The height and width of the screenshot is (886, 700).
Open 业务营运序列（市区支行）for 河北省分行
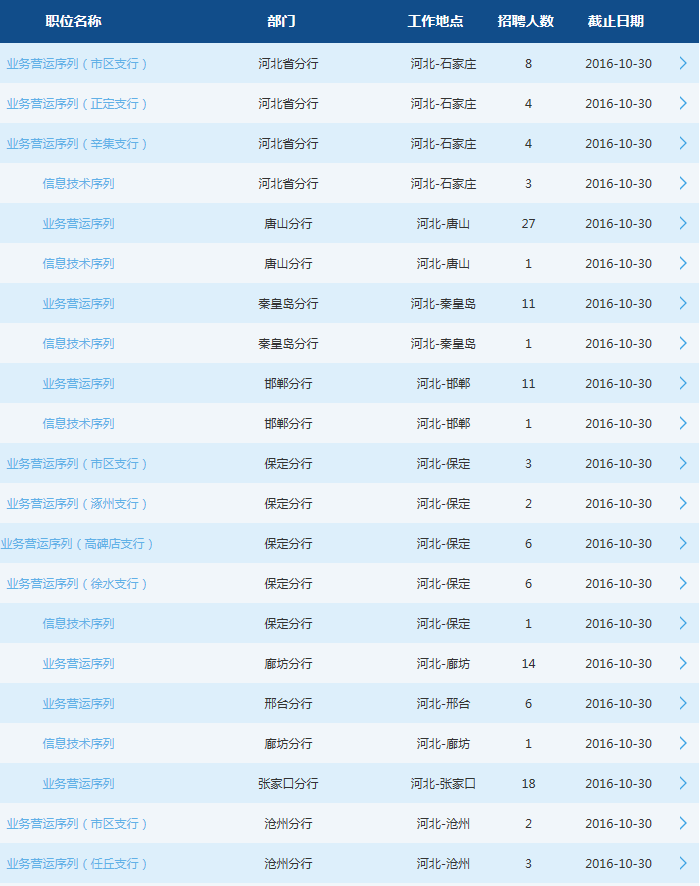(x=78, y=64)
